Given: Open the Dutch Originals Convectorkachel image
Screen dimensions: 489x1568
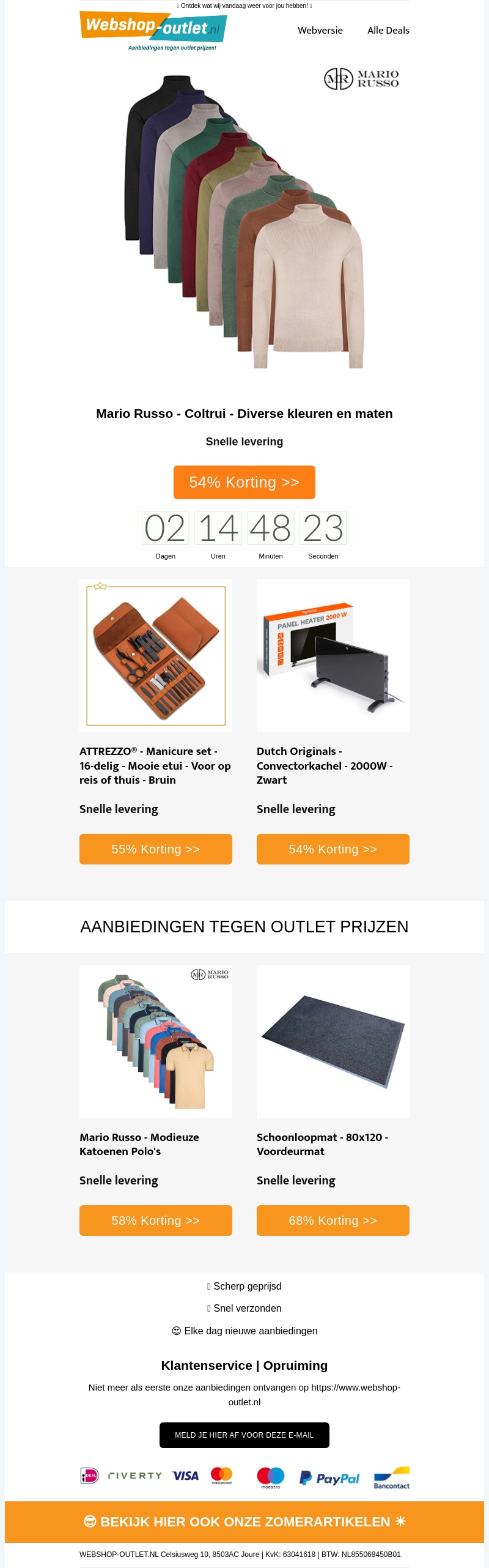Looking at the screenshot, I should pos(333,655).
